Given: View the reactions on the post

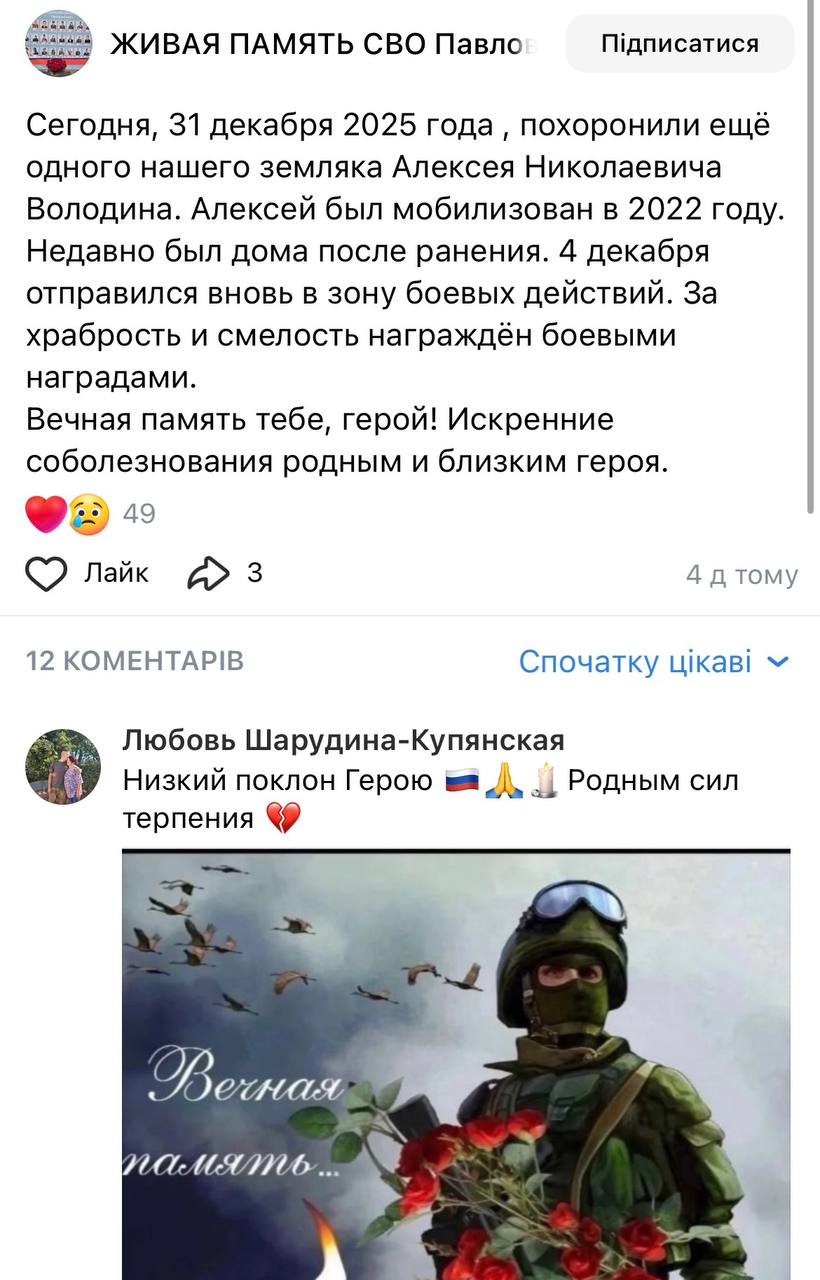Looking at the screenshot, I should pos(90,514).
